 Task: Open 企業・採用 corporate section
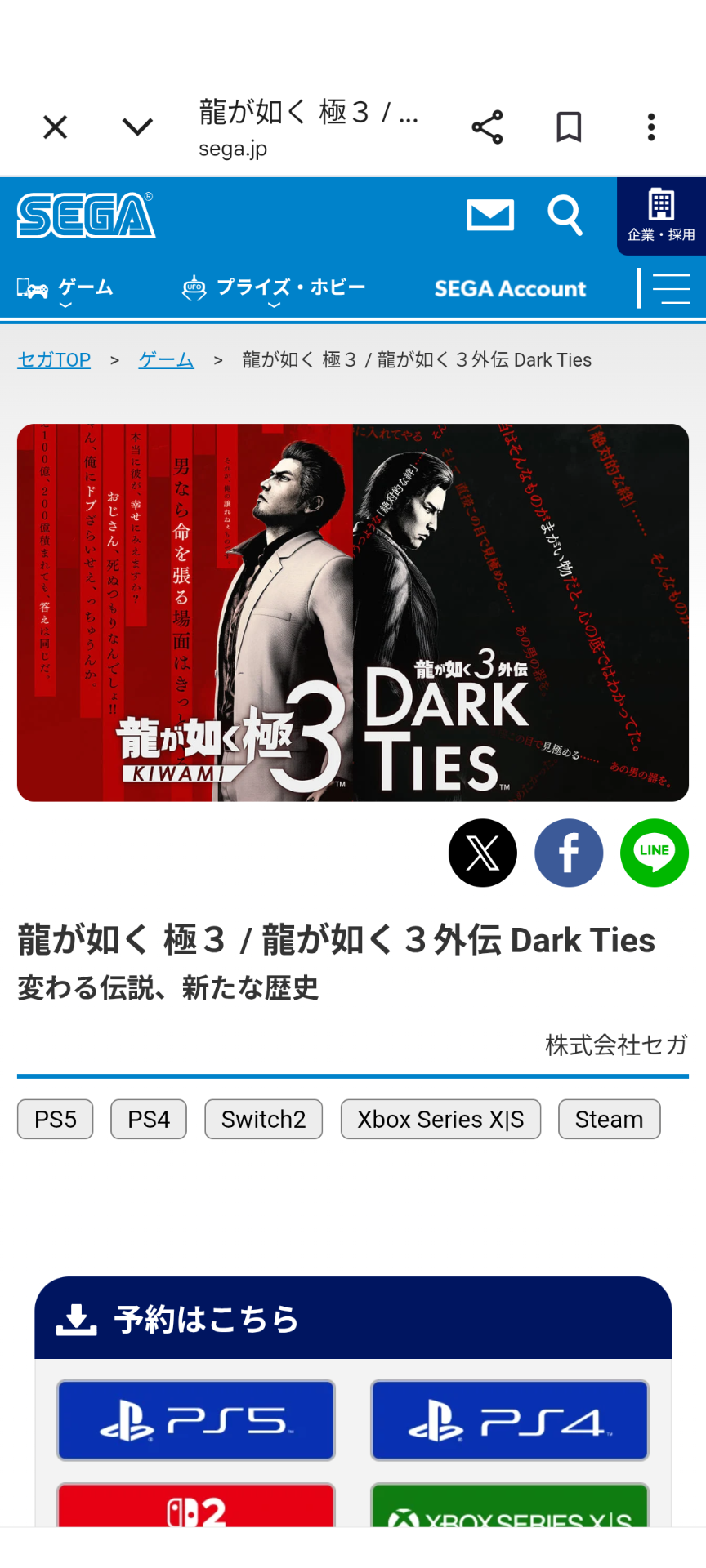pos(661,216)
